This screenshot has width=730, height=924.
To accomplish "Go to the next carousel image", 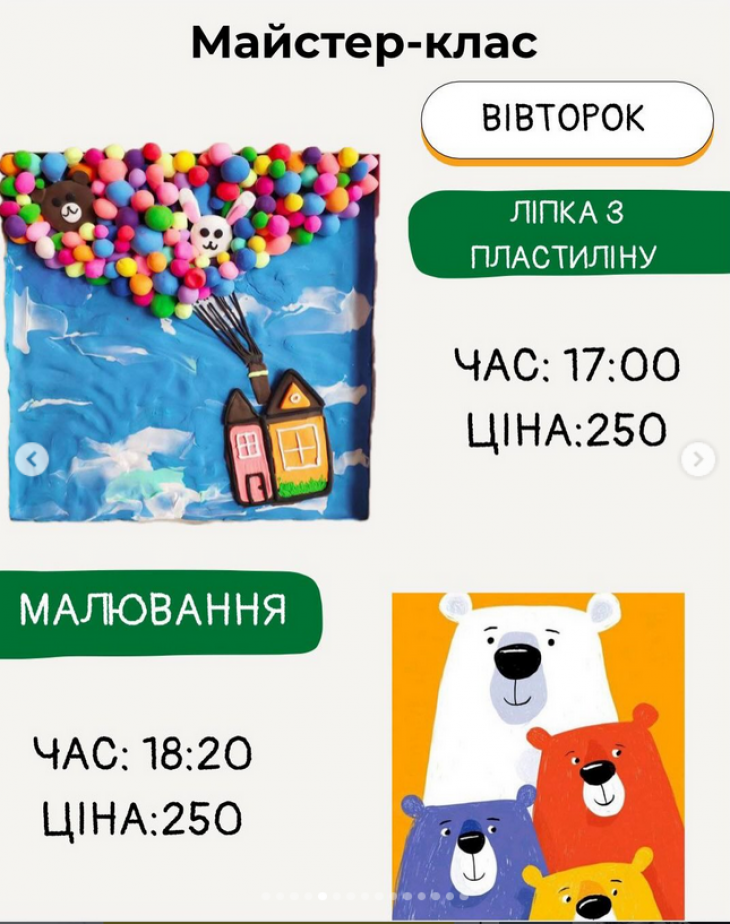I will tap(697, 460).
